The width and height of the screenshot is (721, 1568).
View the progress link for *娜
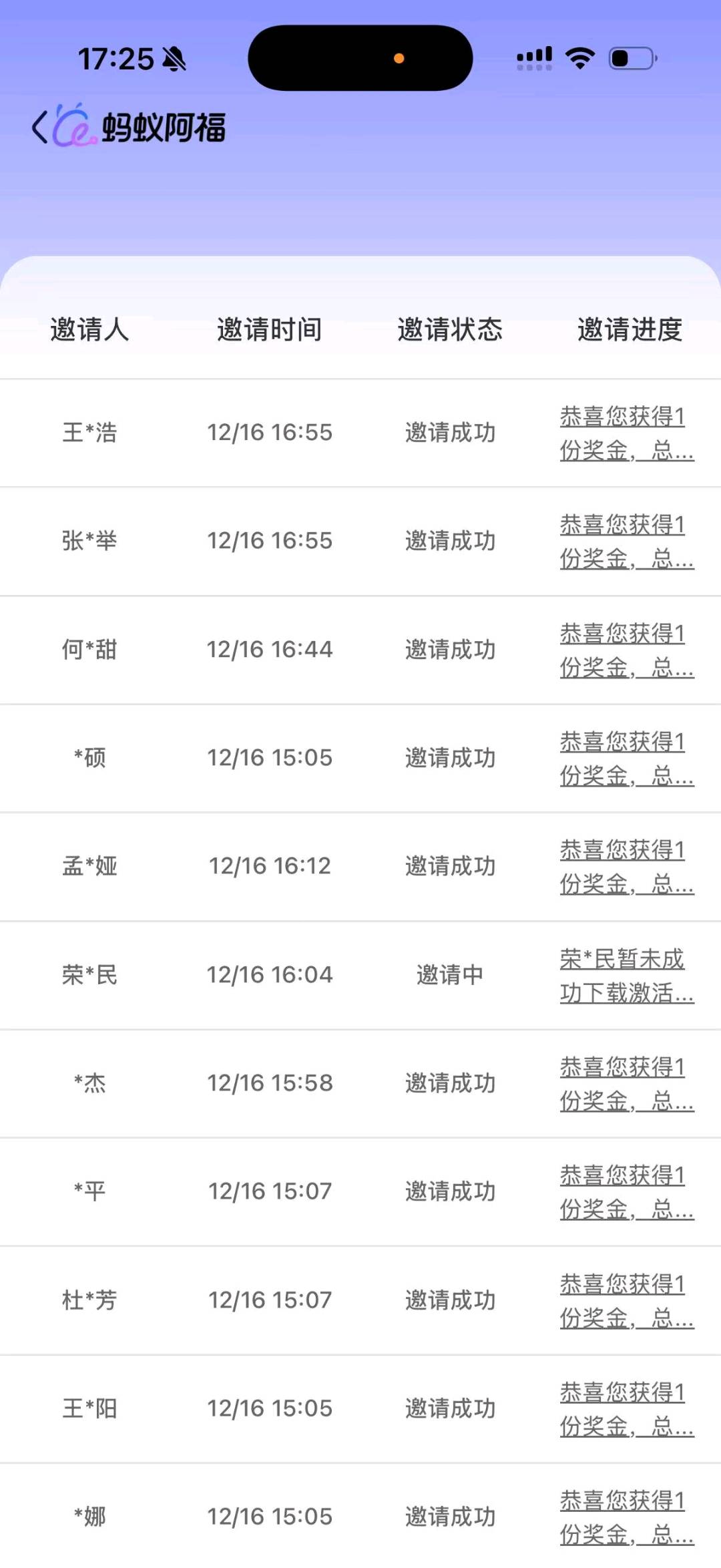click(x=626, y=1517)
